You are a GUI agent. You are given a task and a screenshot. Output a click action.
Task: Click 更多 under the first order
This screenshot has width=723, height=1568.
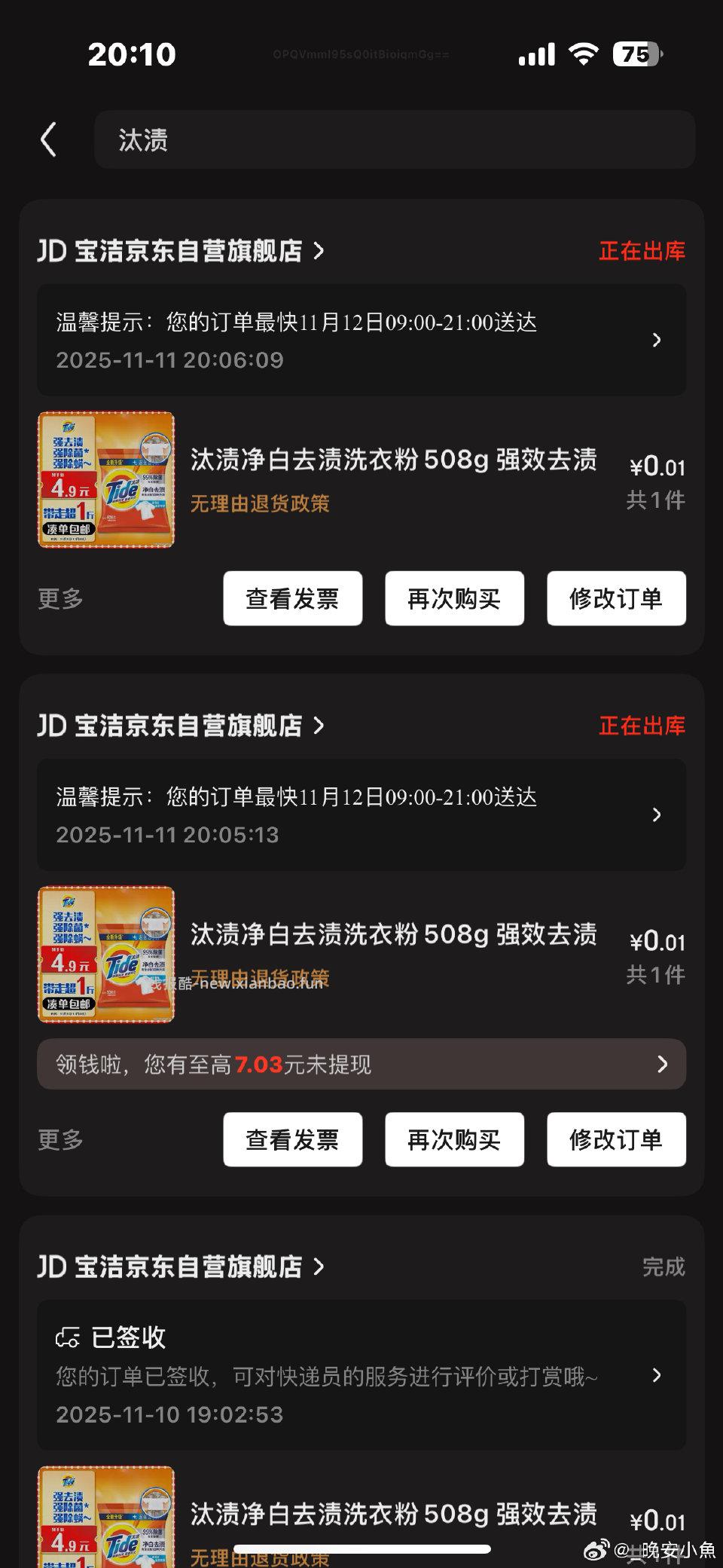pos(61,598)
